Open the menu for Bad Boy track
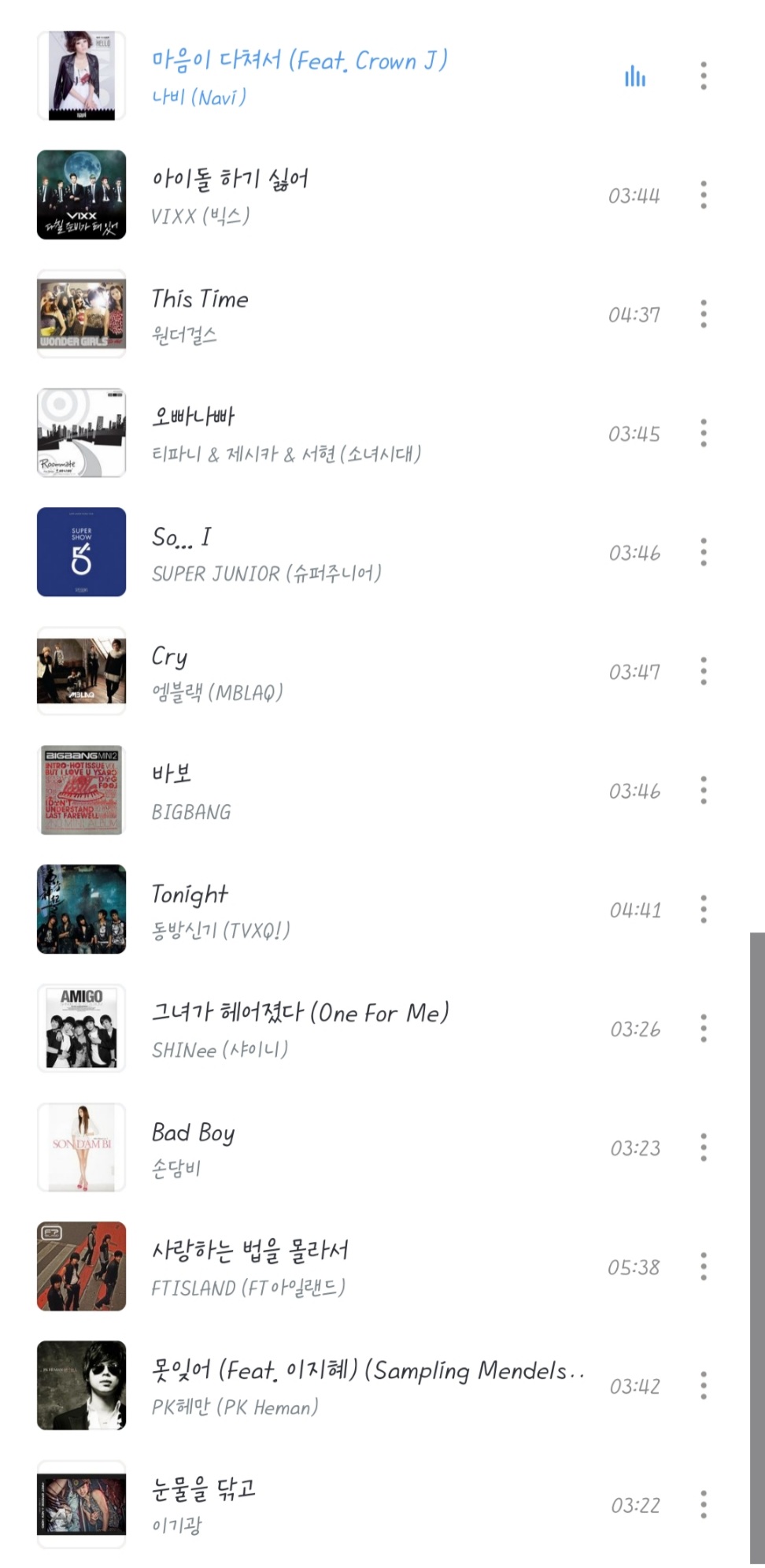 pos(703,1147)
